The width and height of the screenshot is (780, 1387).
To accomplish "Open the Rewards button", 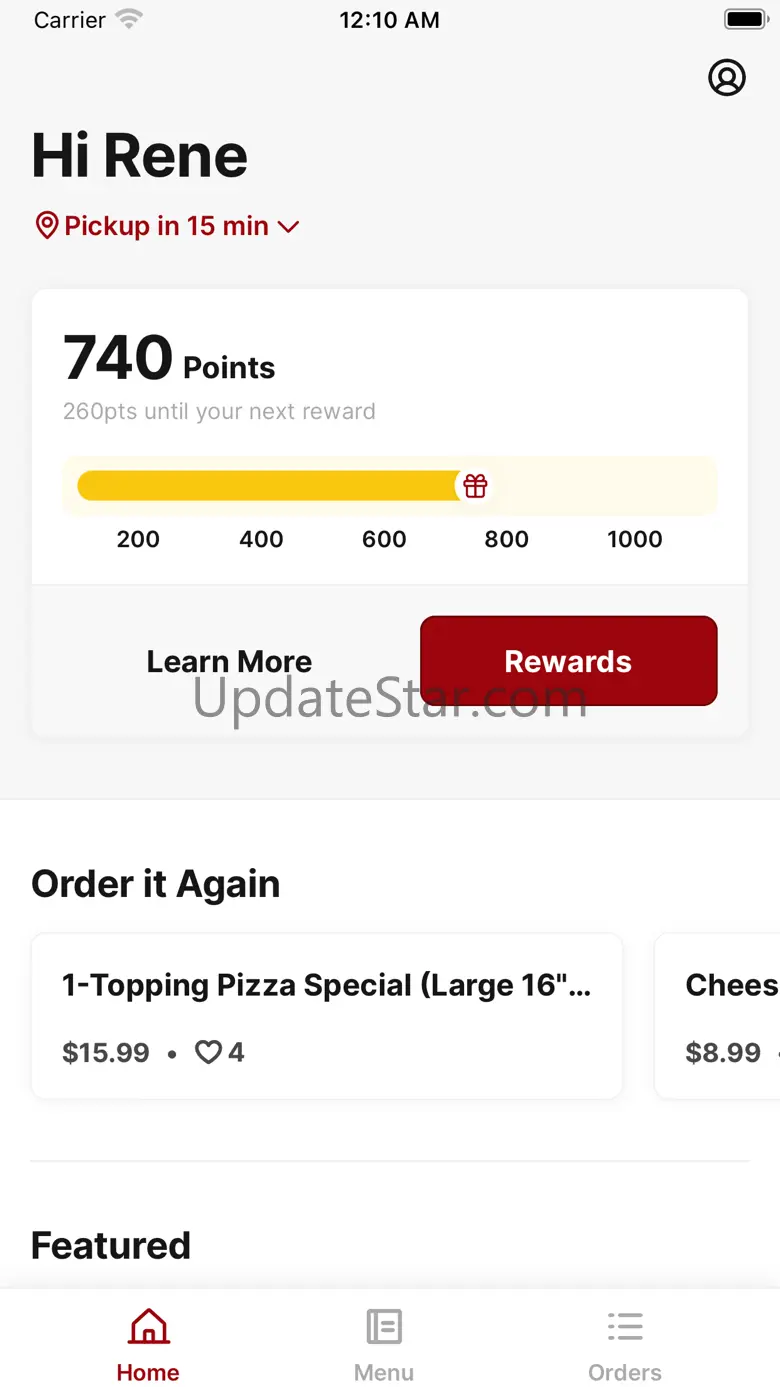I will pyautogui.click(x=568, y=661).
